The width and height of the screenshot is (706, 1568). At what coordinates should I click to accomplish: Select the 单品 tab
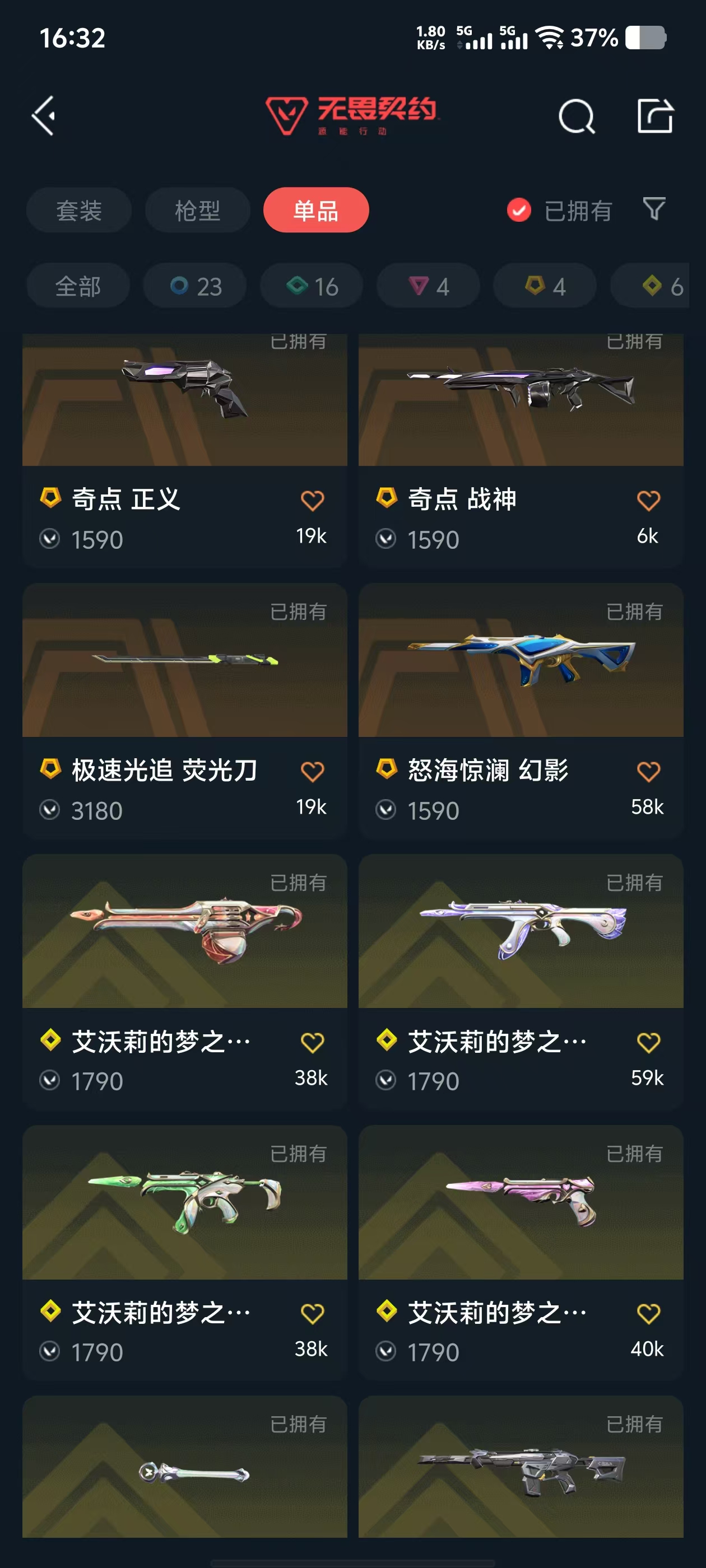click(x=315, y=211)
